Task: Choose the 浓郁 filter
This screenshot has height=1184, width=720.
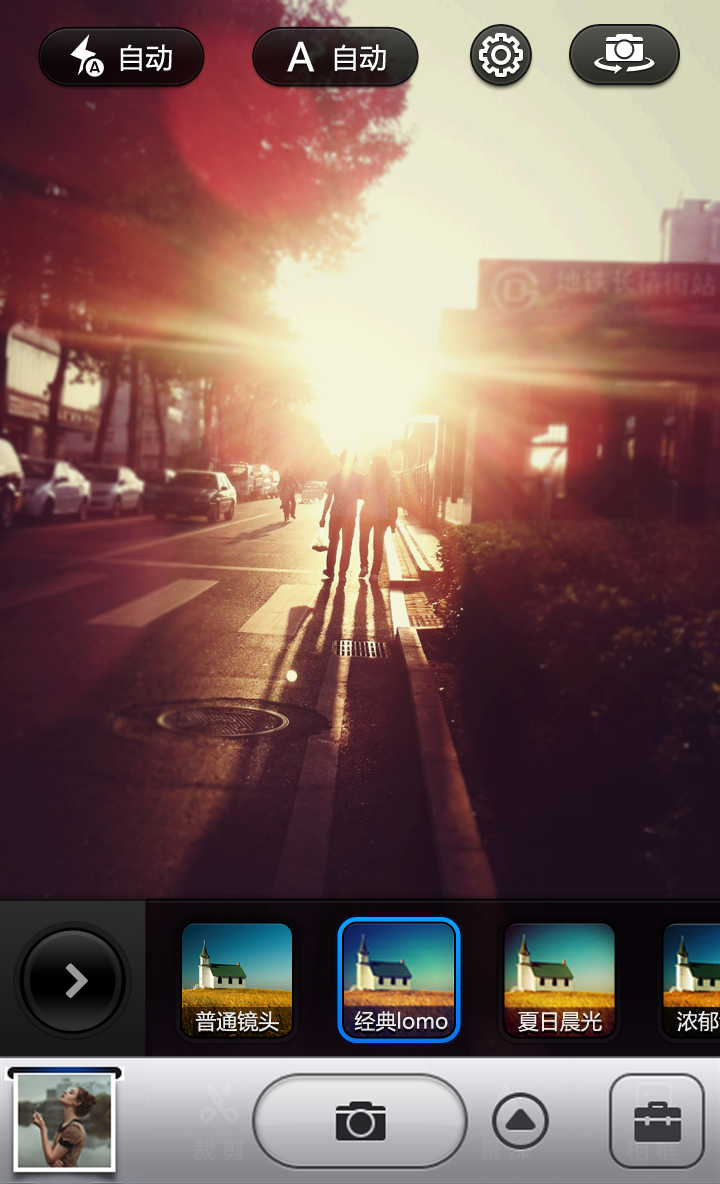Action: coord(691,980)
